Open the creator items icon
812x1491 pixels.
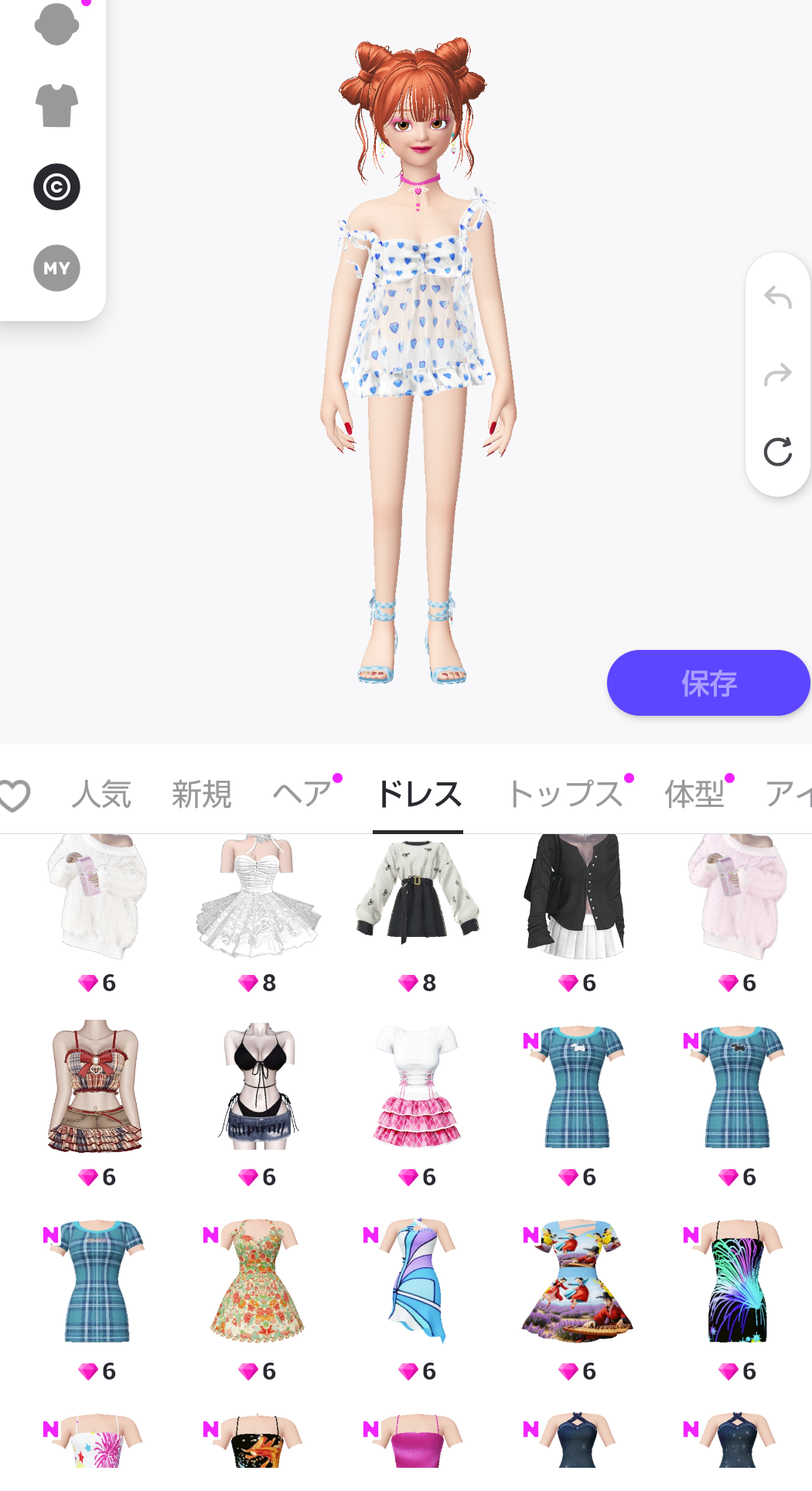[56, 186]
